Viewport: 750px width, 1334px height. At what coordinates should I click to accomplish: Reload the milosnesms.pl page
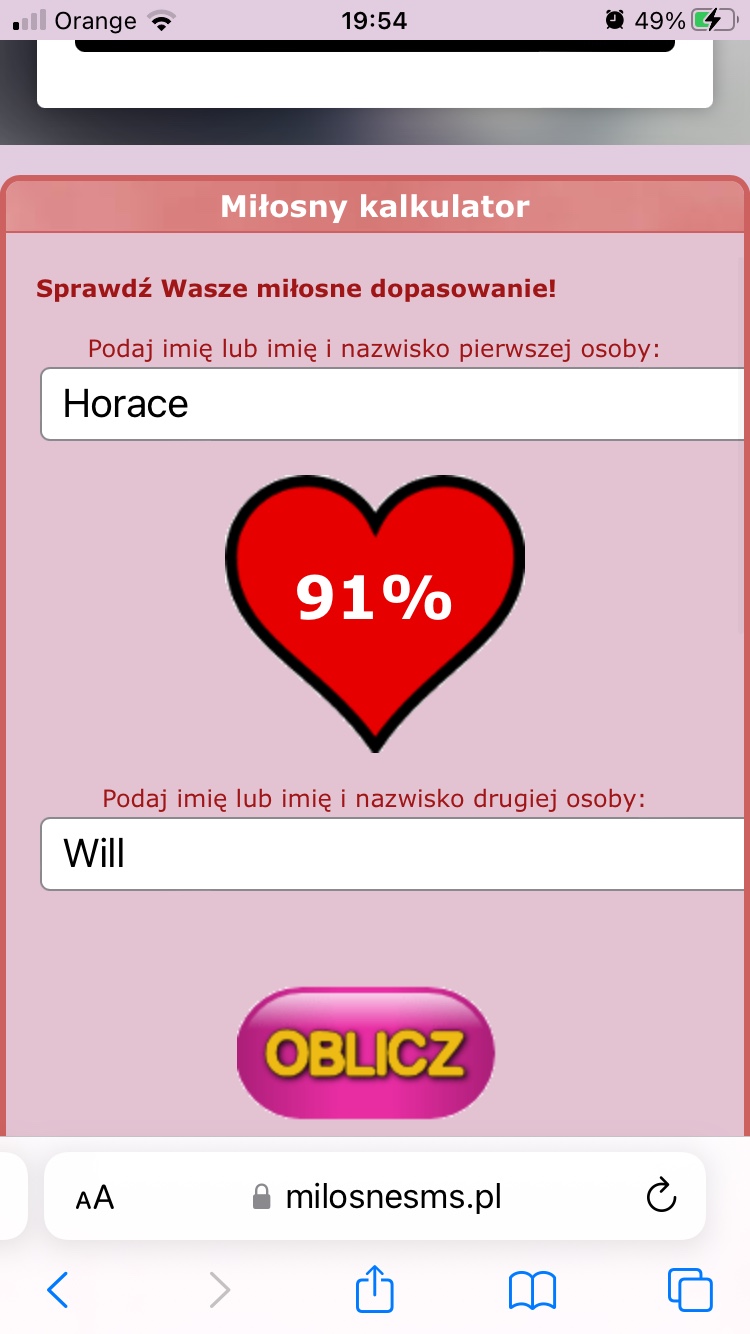(661, 1196)
